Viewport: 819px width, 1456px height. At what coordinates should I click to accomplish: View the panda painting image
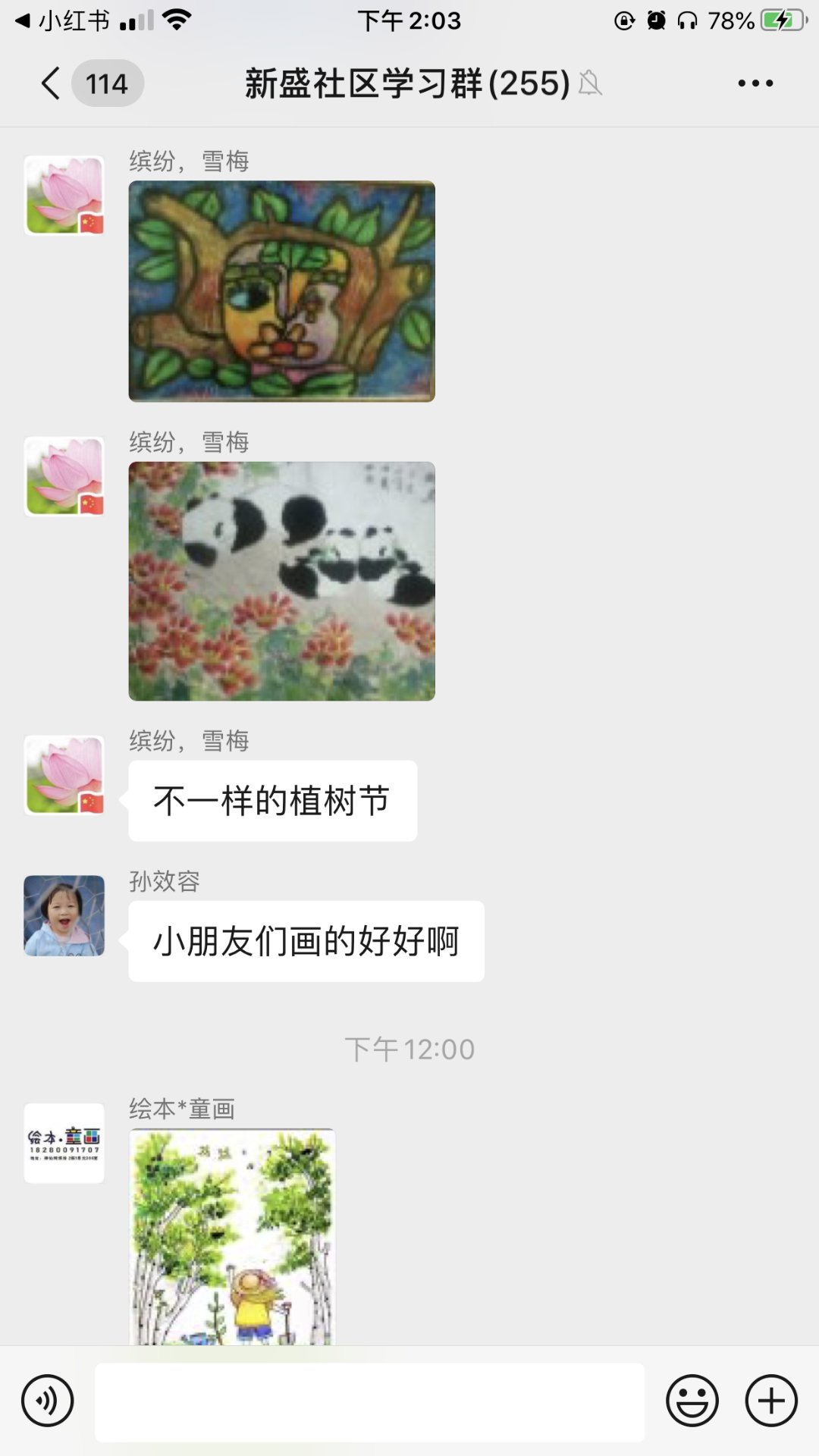tap(282, 581)
